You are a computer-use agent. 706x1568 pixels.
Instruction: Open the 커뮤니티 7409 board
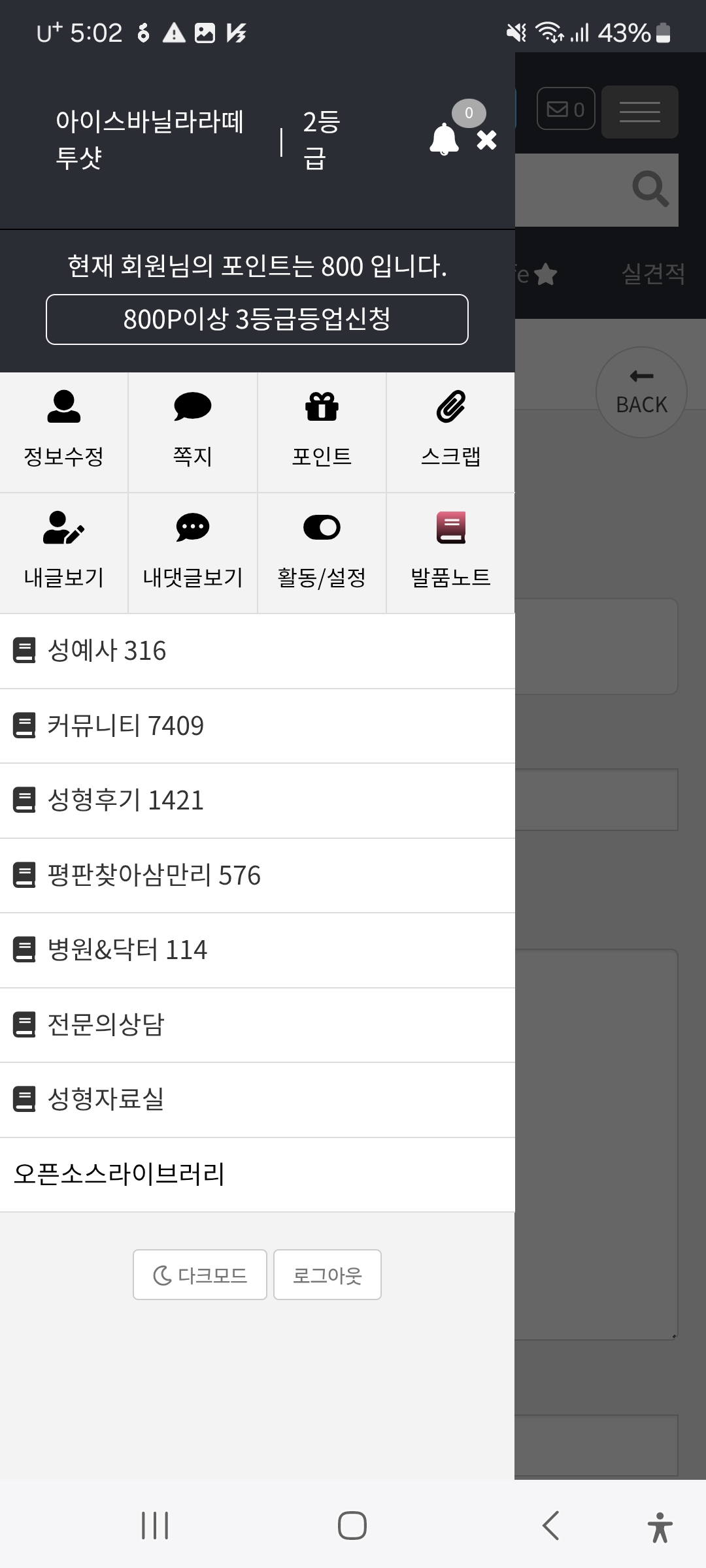(x=258, y=726)
